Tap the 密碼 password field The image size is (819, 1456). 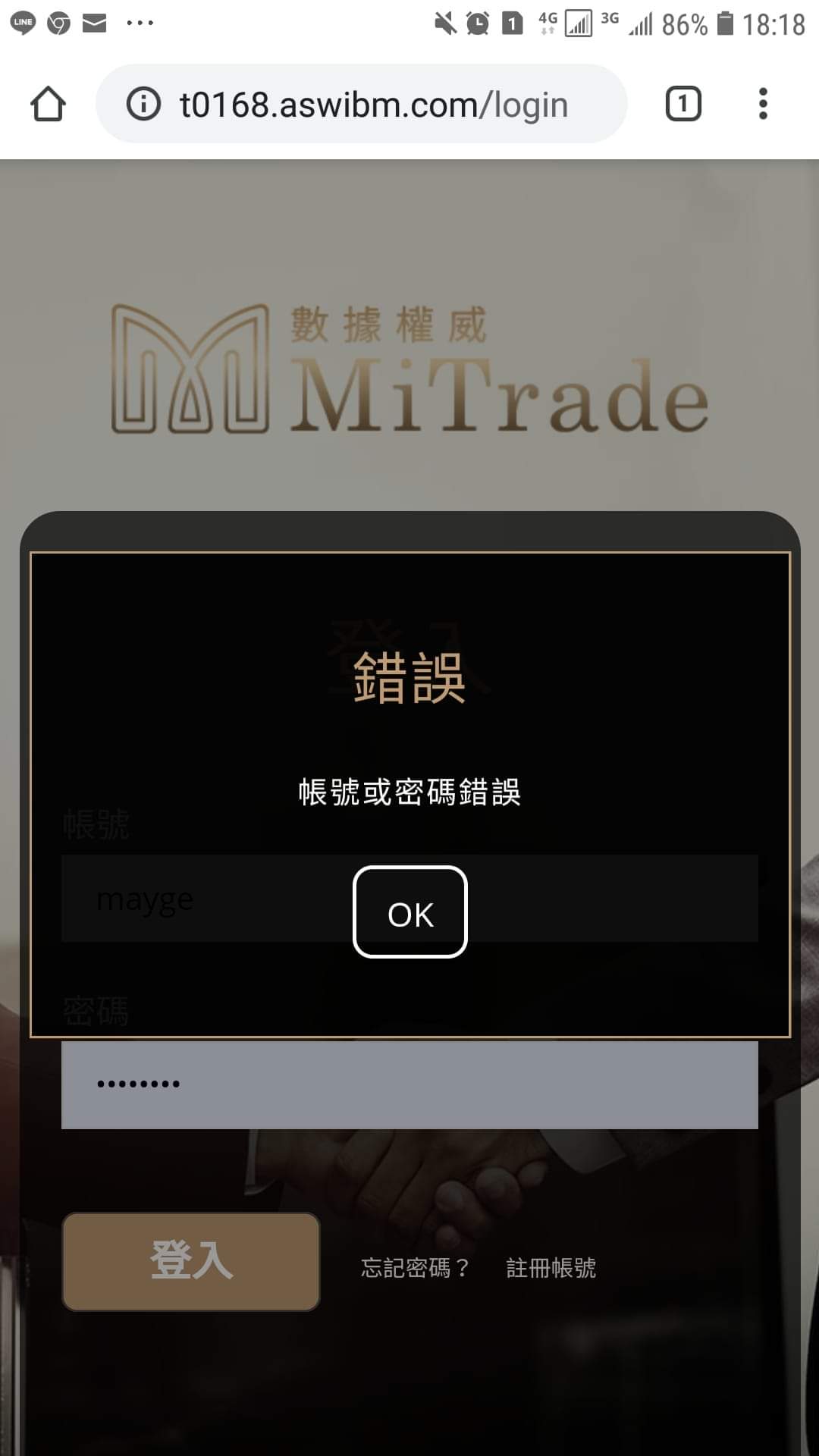(409, 1084)
